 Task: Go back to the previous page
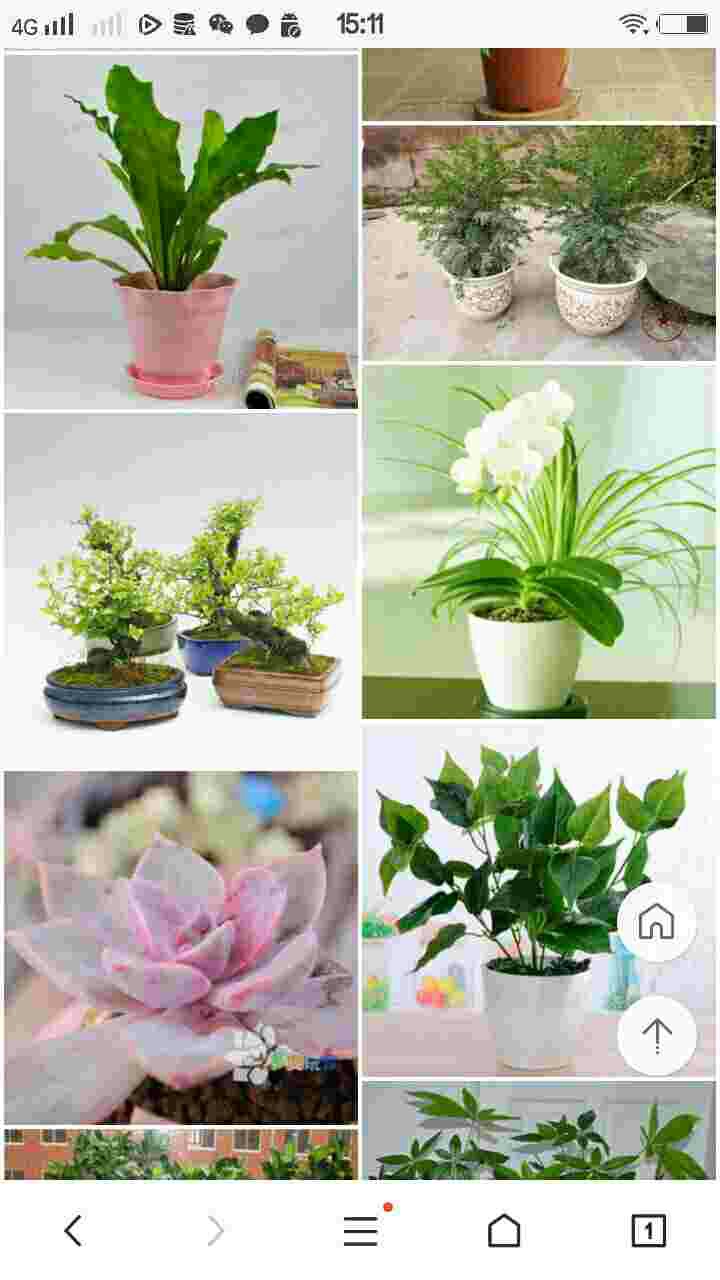73,1231
